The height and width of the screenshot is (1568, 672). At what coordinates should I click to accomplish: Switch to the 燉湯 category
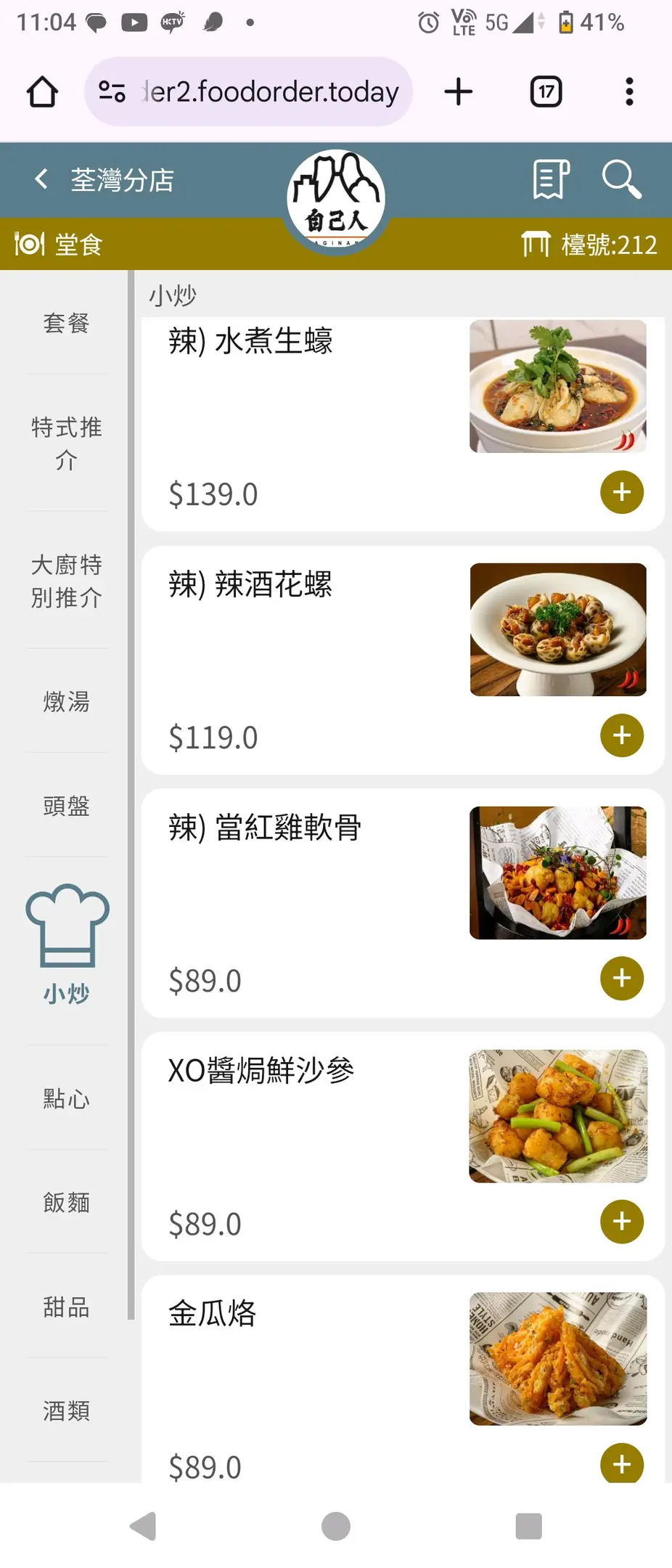click(66, 701)
